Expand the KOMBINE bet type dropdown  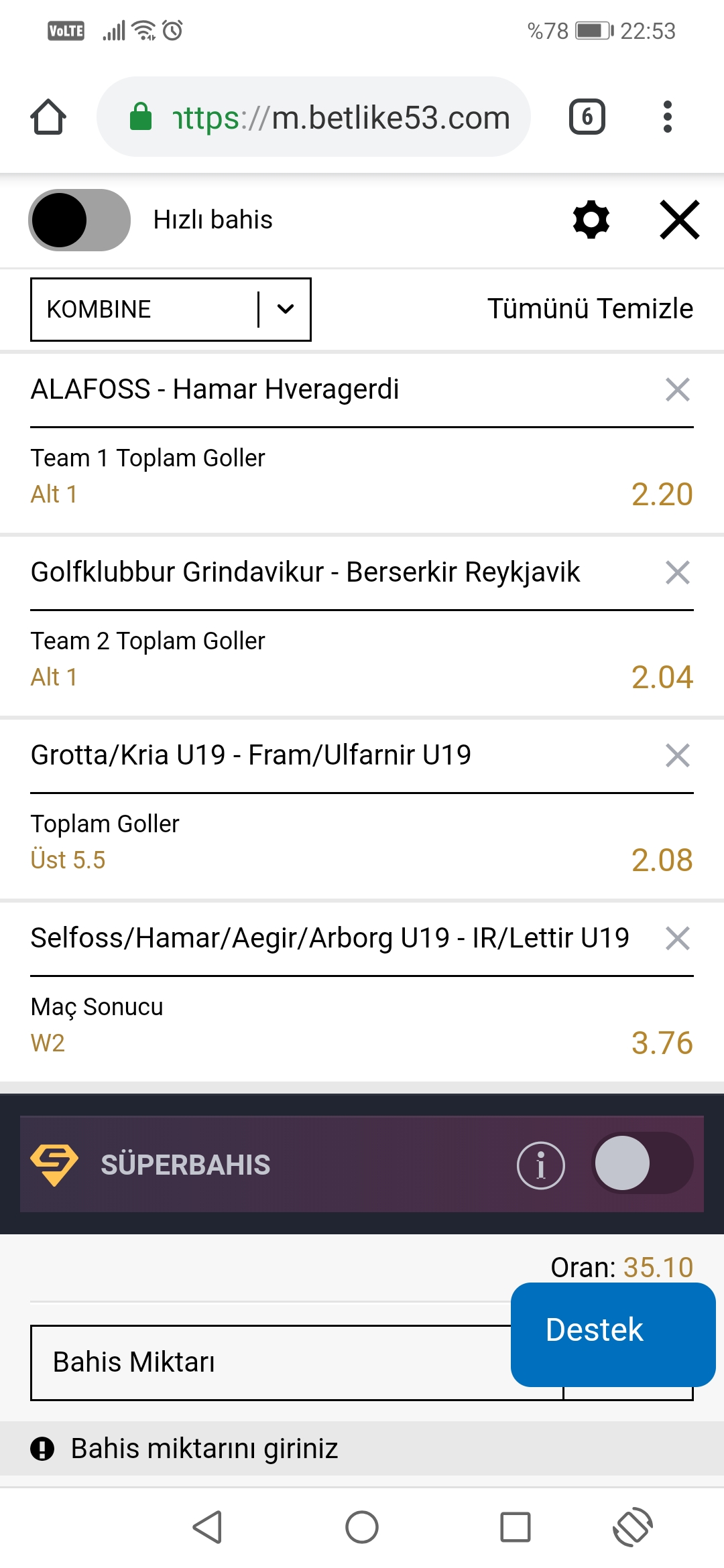(171, 310)
